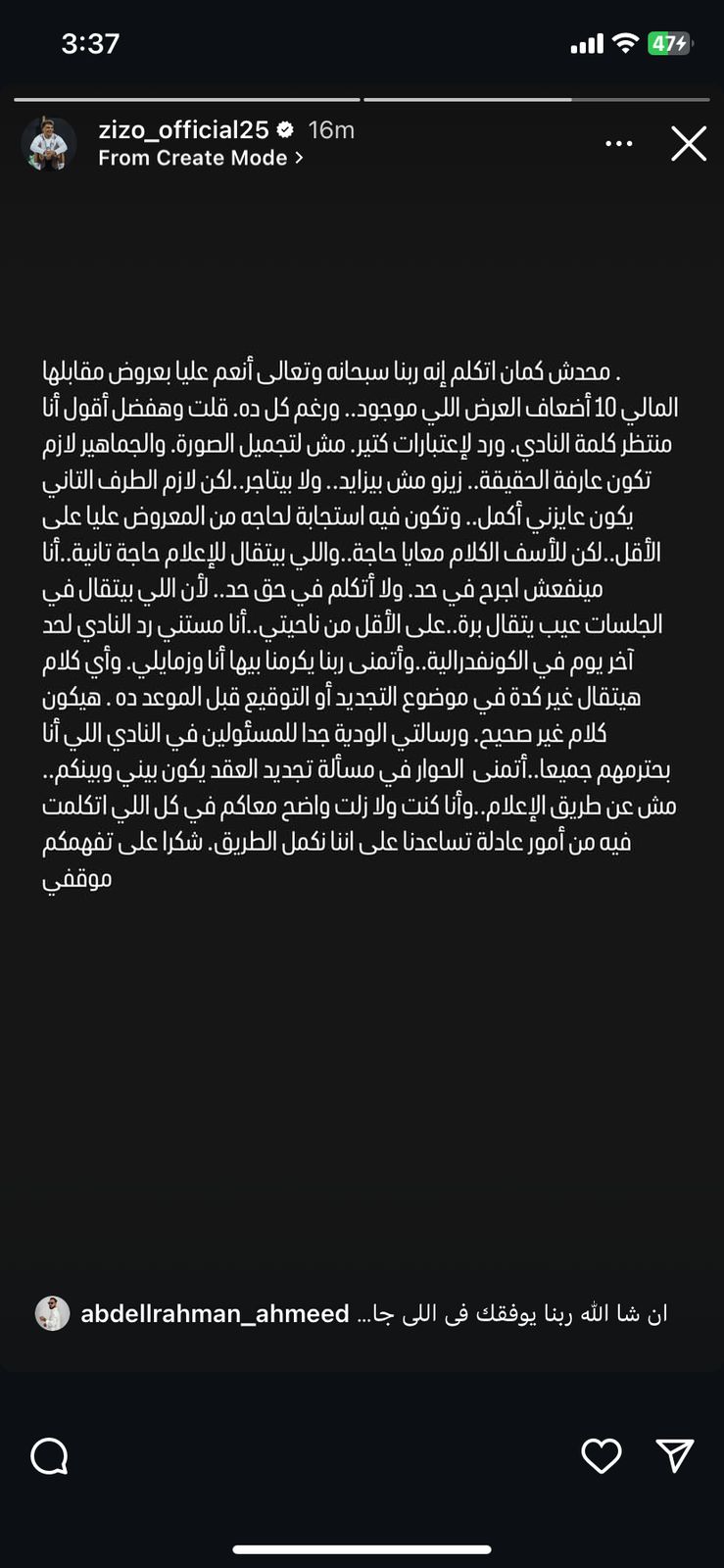Share the story via paper plane icon
724x1568 pixels.
pos(675,1455)
